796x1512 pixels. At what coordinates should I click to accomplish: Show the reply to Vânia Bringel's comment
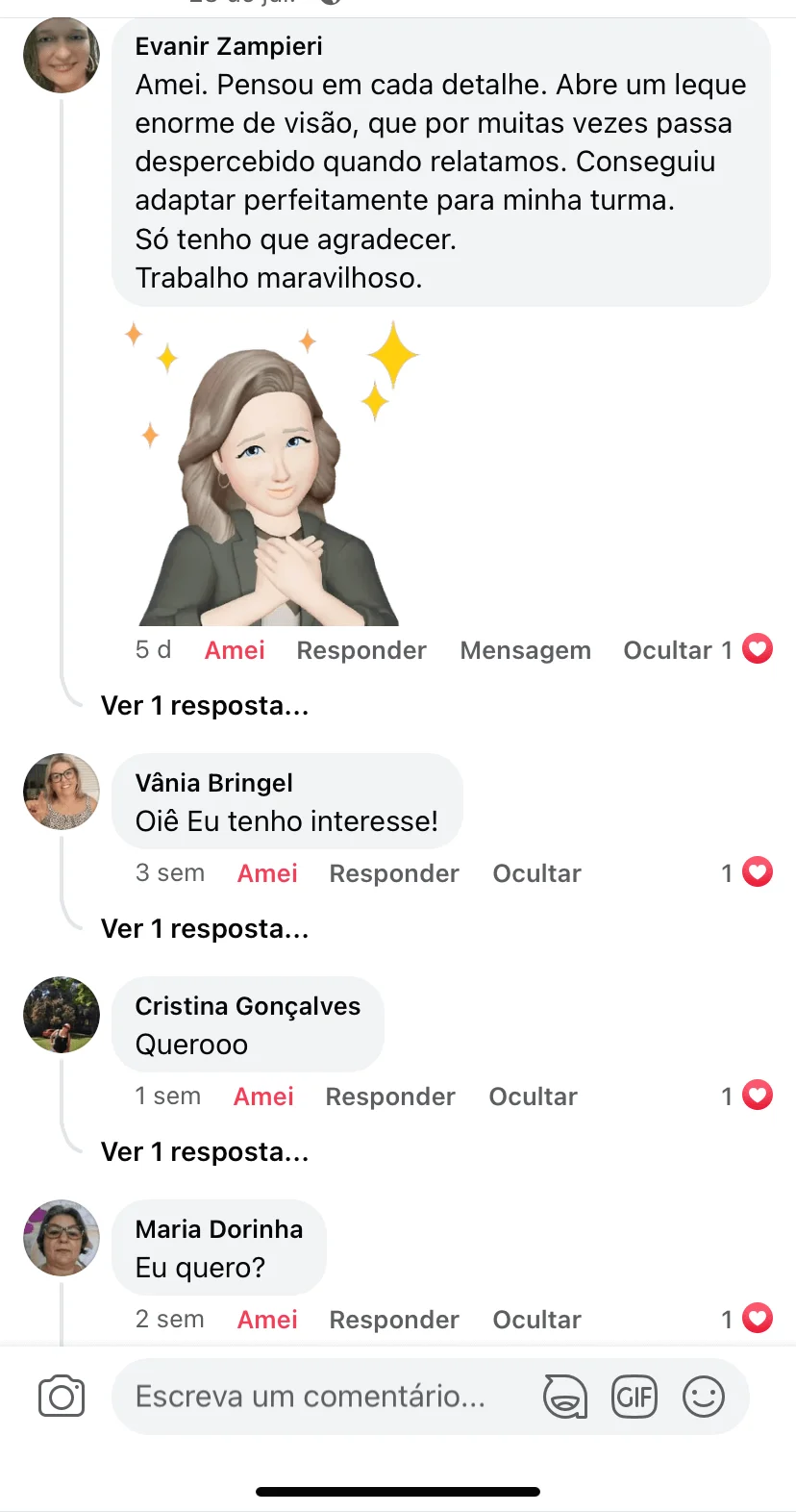click(204, 928)
